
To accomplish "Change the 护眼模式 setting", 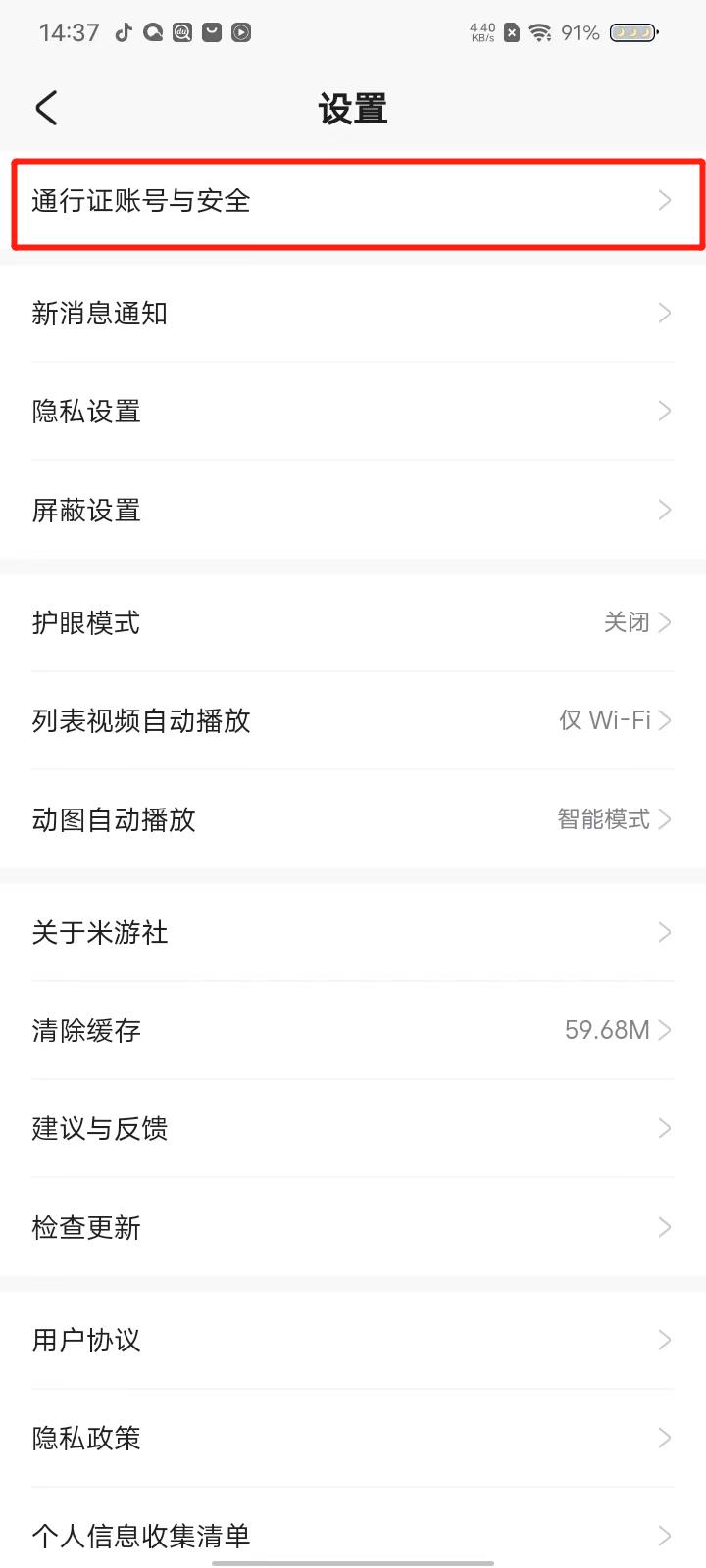I will pos(353,622).
